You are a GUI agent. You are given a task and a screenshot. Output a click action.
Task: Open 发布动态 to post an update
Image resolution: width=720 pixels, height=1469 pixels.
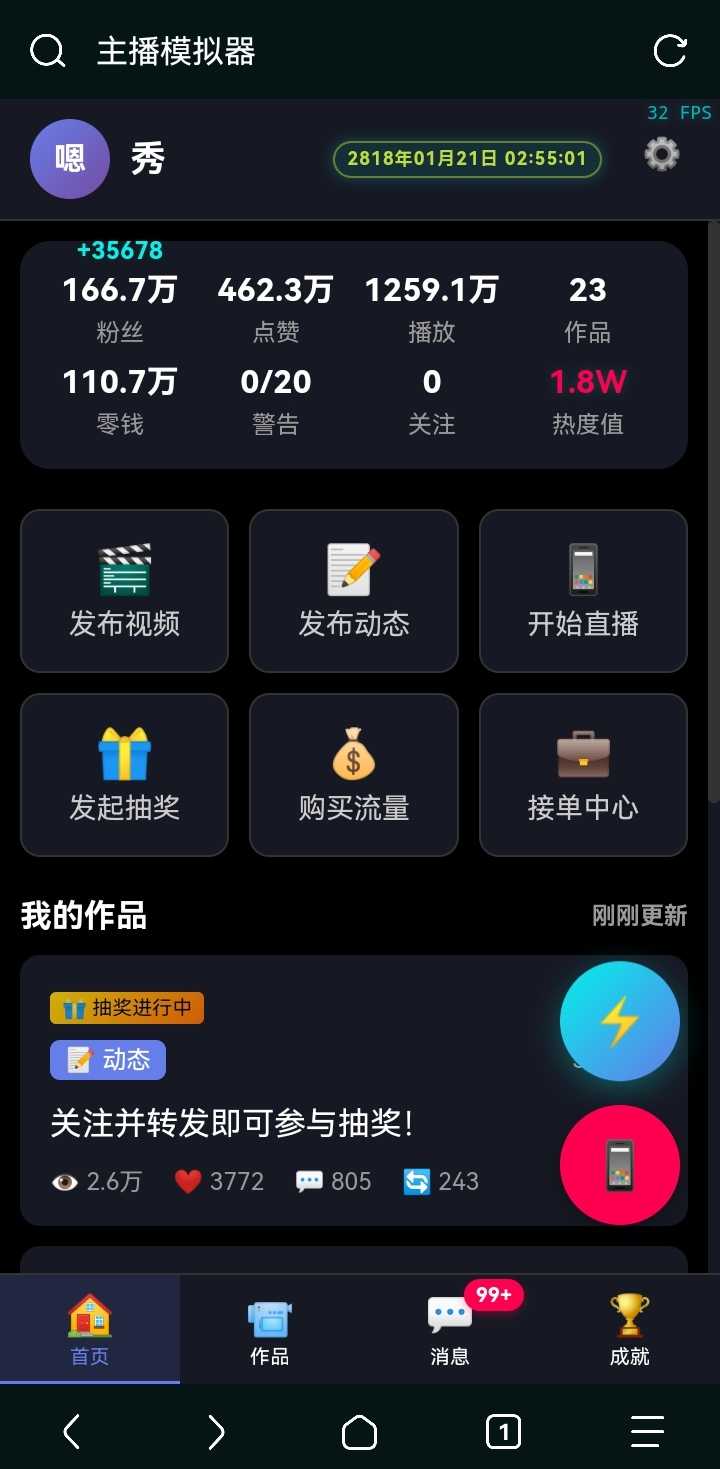coord(353,591)
